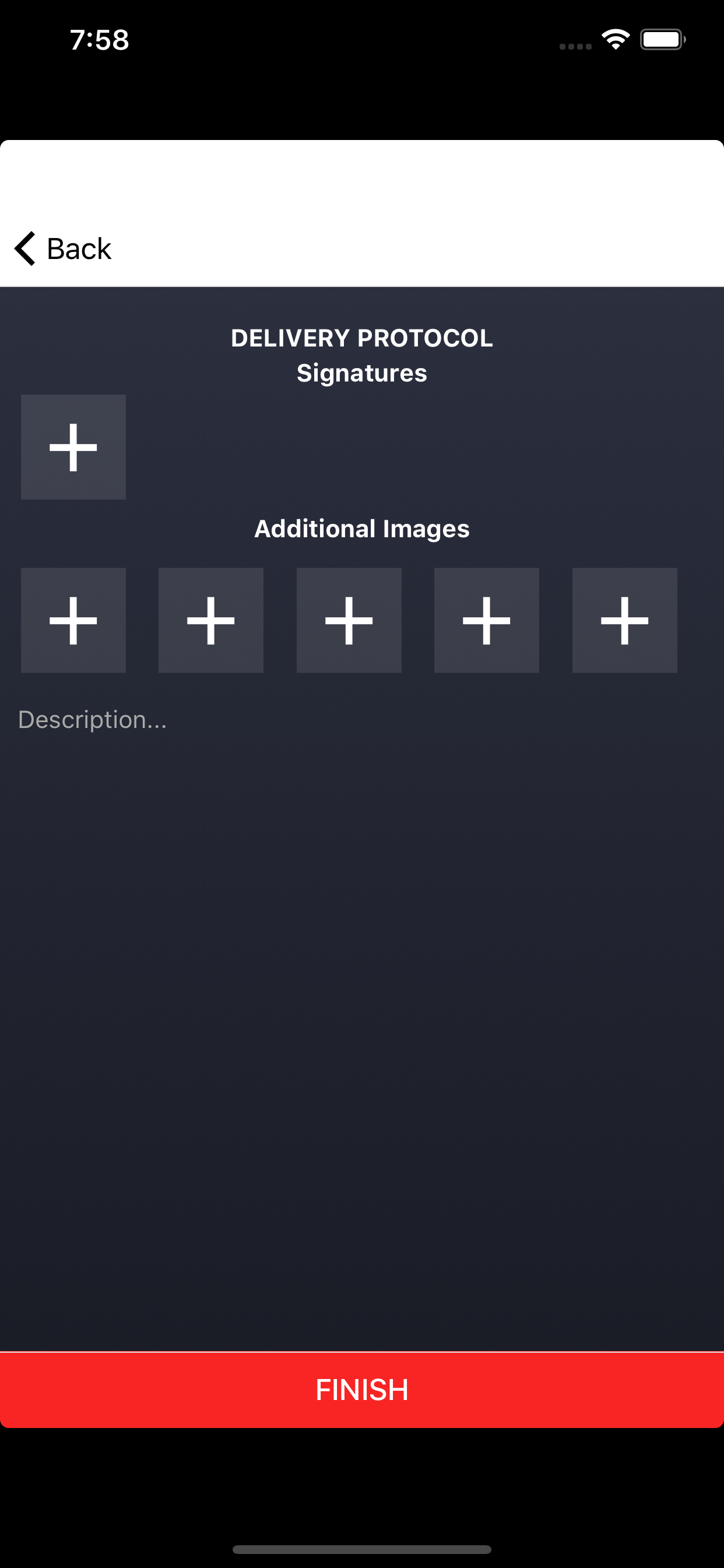Image resolution: width=724 pixels, height=1568 pixels.
Task: Tap the Additional Images section label
Action: coord(361,528)
